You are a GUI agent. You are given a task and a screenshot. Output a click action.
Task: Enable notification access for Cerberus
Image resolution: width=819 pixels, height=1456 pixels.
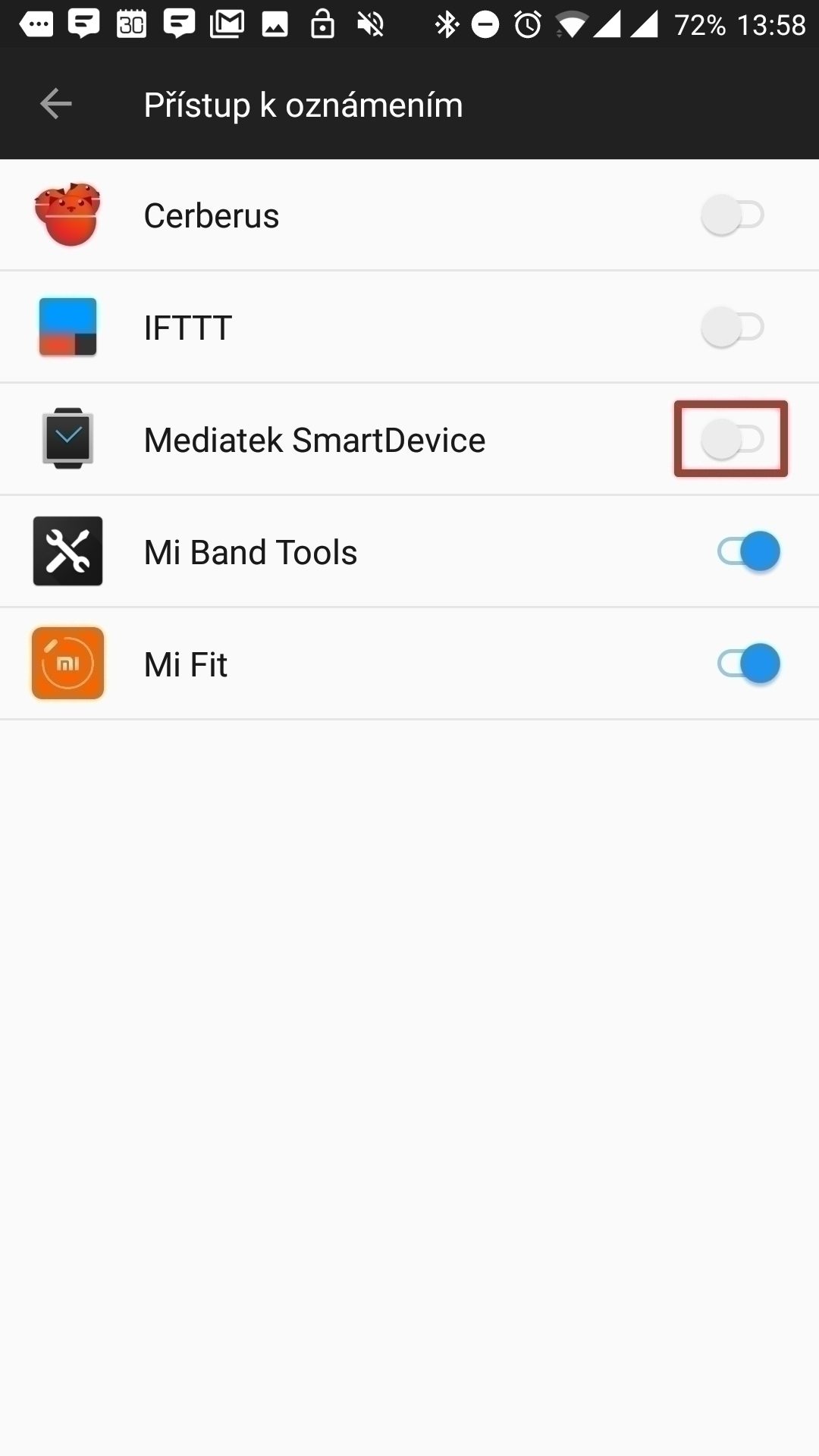(x=733, y=215)
